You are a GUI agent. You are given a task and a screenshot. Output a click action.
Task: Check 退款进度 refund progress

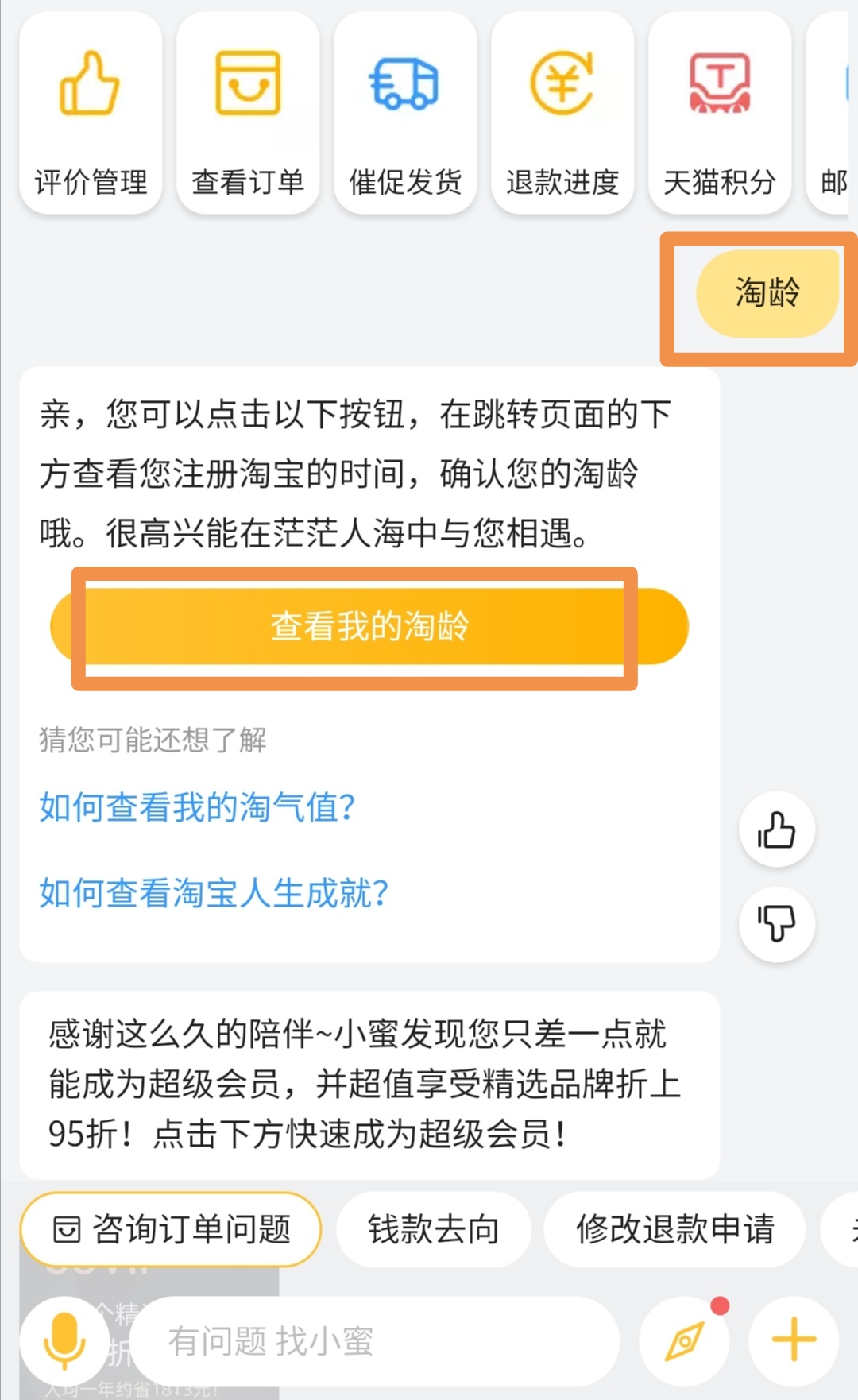pos(562,111)
